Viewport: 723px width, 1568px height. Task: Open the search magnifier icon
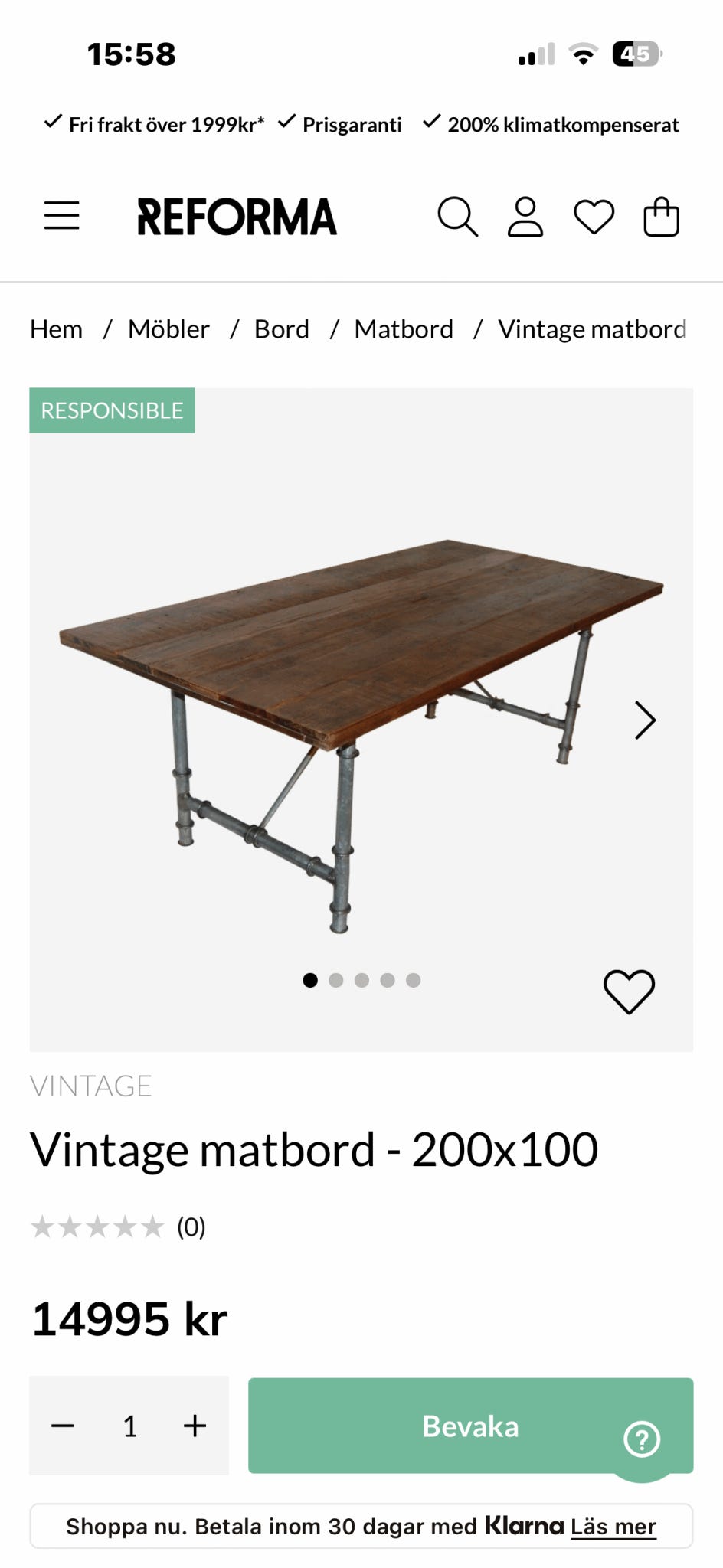point(458,217)
